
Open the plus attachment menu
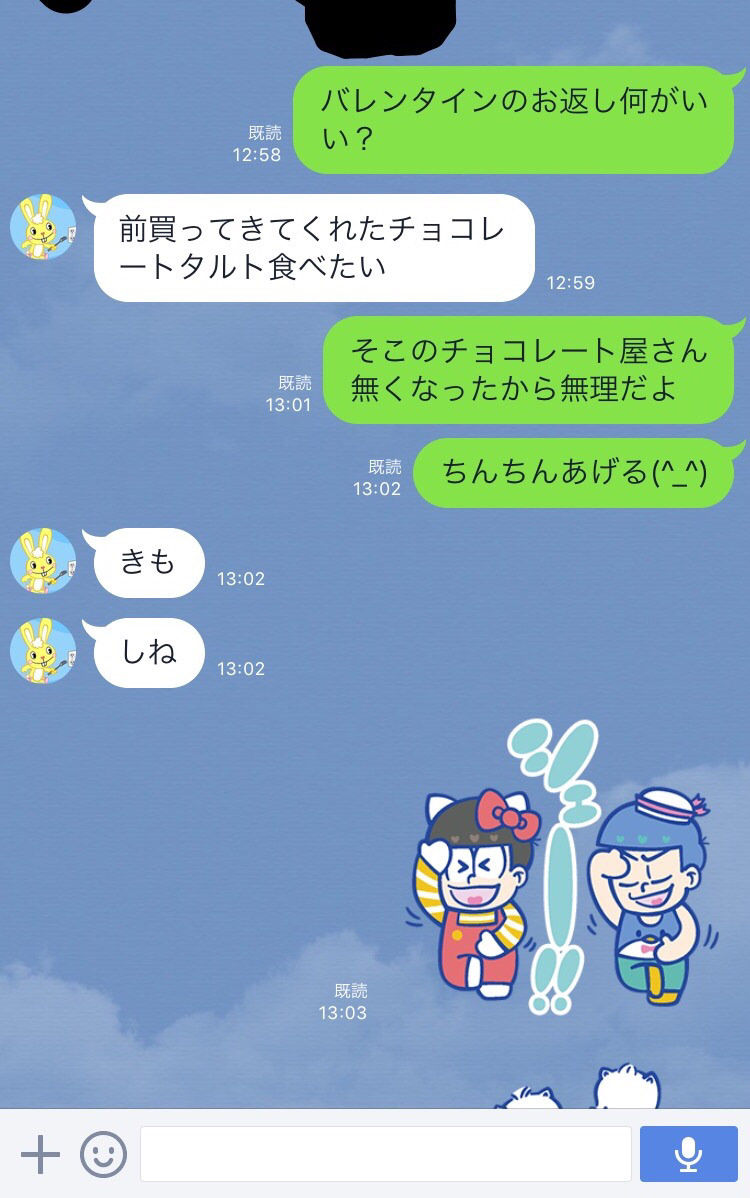click(40, 1154)
